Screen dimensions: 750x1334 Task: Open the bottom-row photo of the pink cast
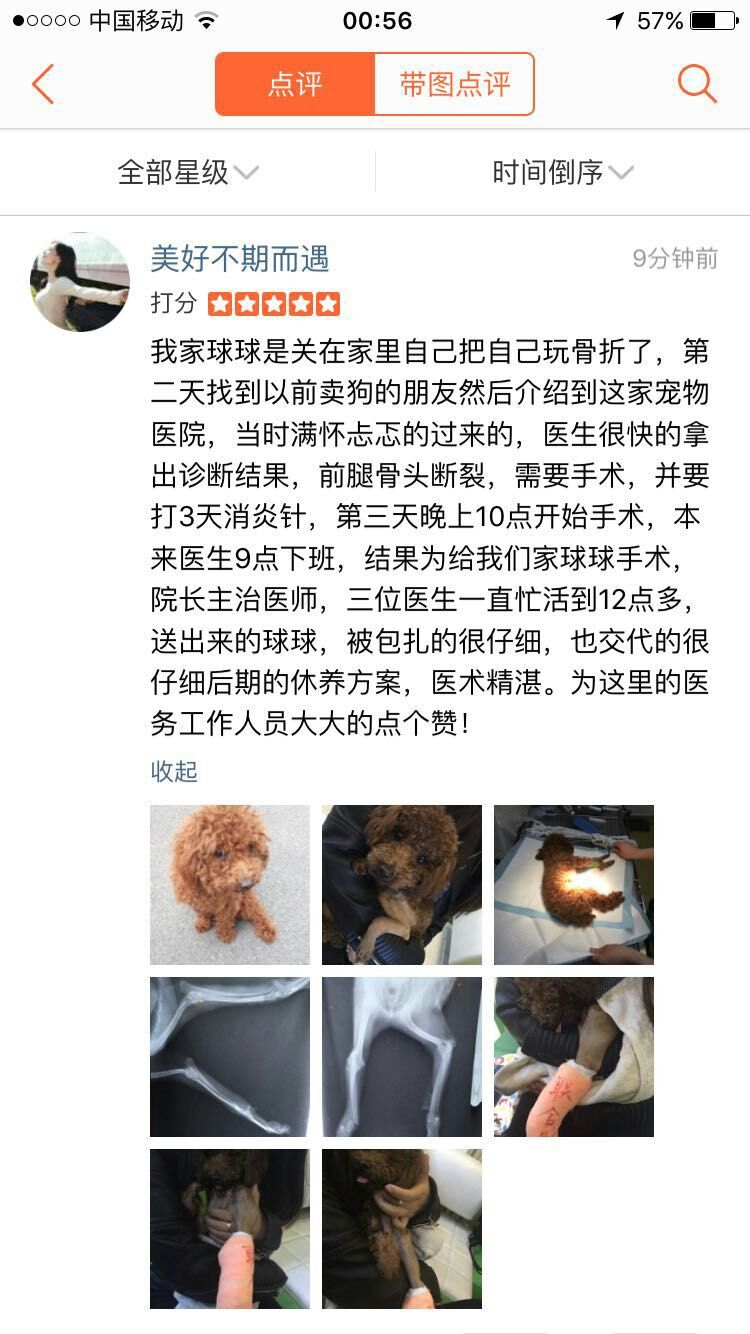(x=230, y=1229)
